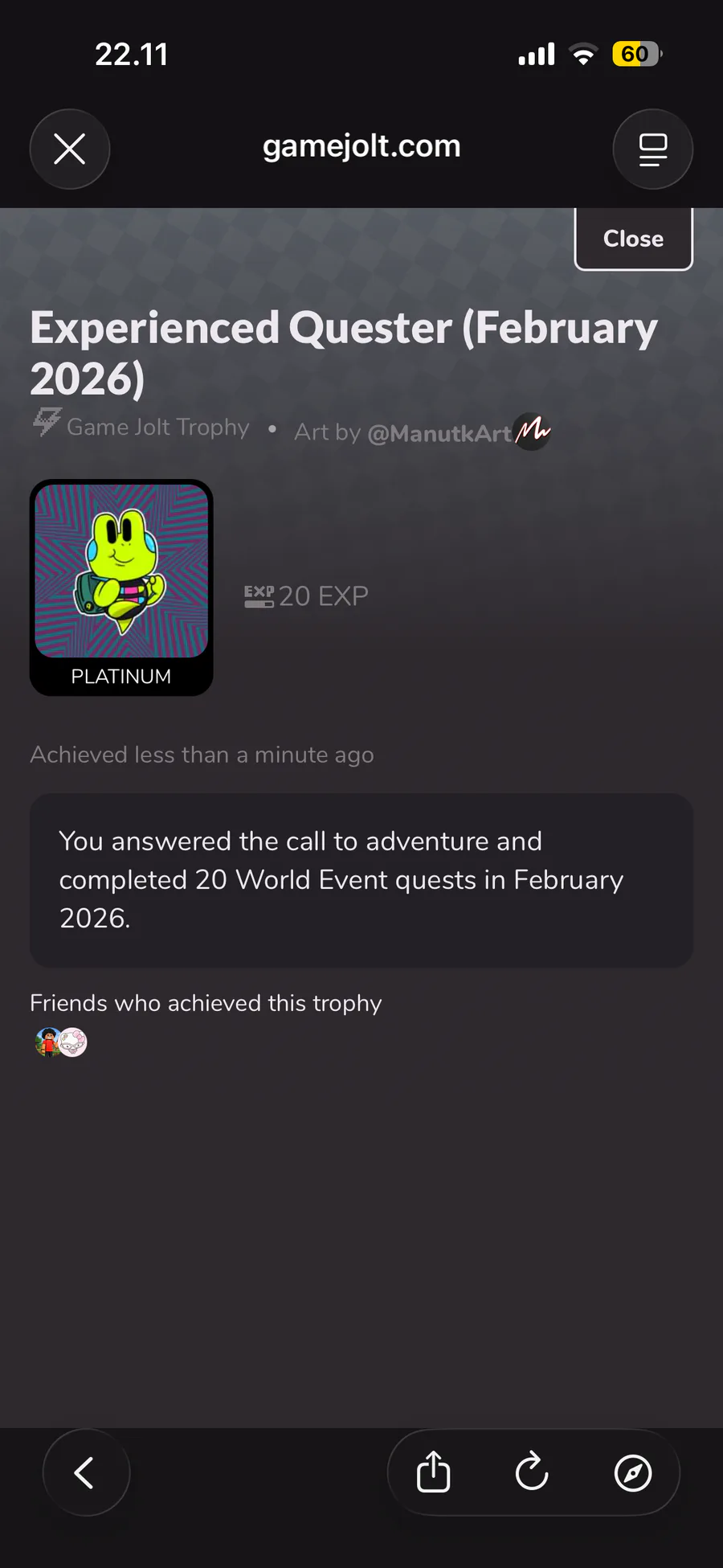Open the reader view page menu icon
This screenshot has height=1568, width=723.
pyautogui.click(x=652, y=149)
